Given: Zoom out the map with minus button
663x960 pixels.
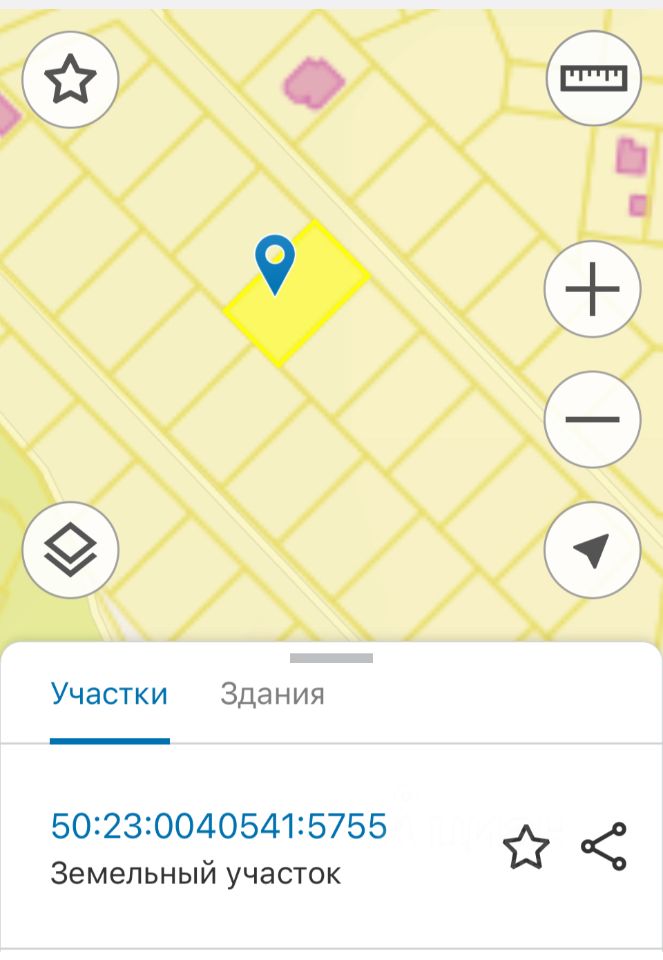Looking at the screenshot, I should (592, 419).
